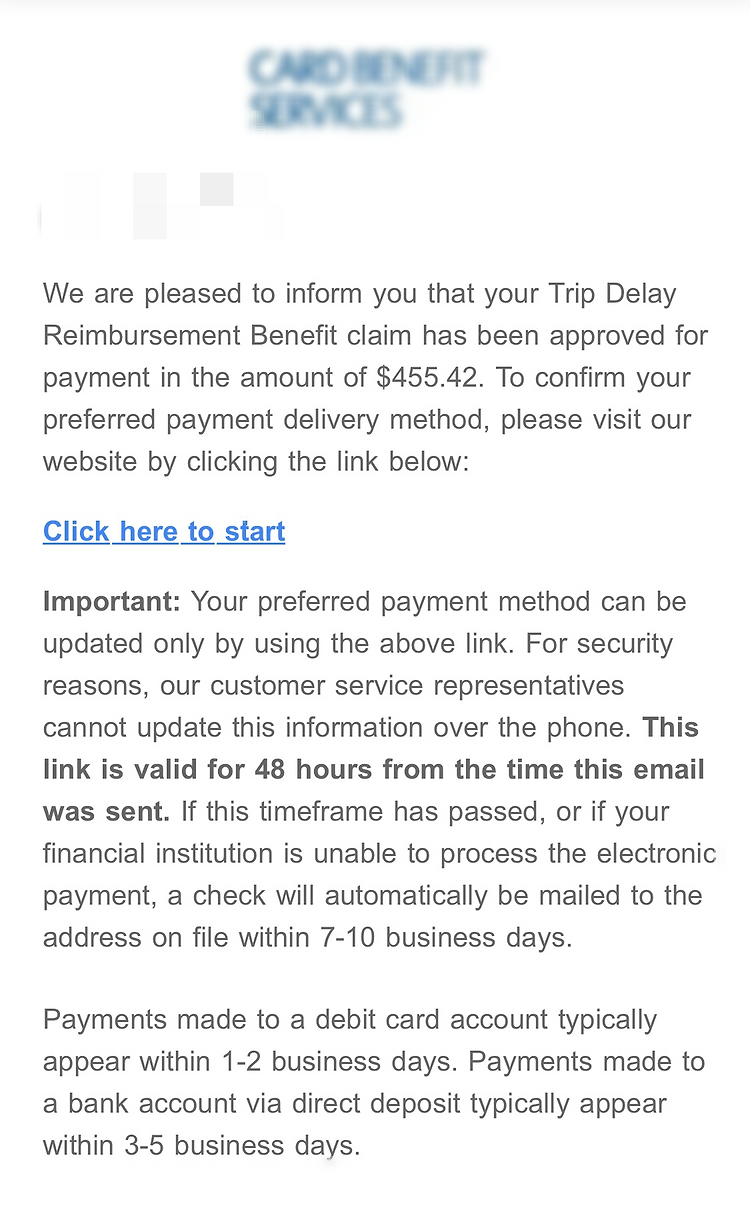Viewport: 750px width, 1206px height.
Task: Open the 'Click here to start' link
Action: pos(164,531)
